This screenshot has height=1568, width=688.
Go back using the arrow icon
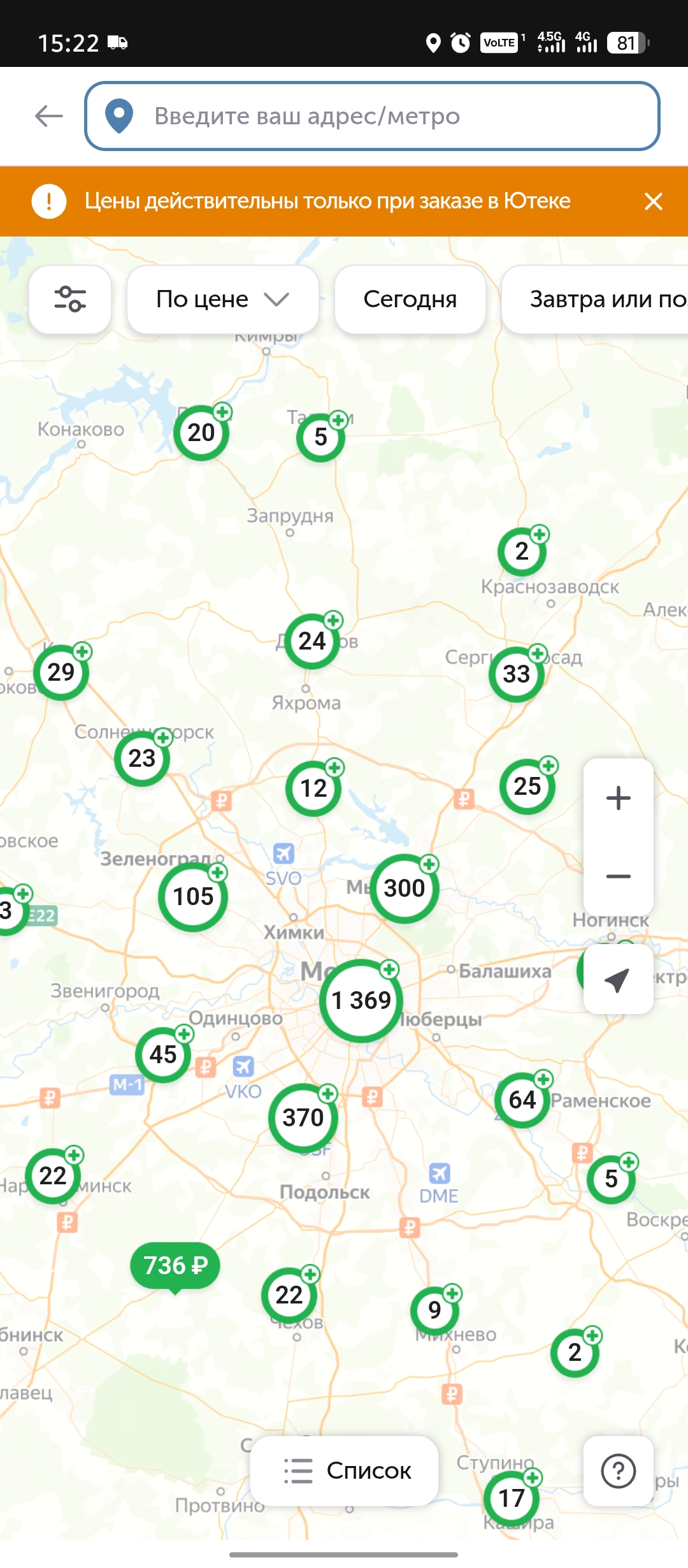(x=48, y=116)
